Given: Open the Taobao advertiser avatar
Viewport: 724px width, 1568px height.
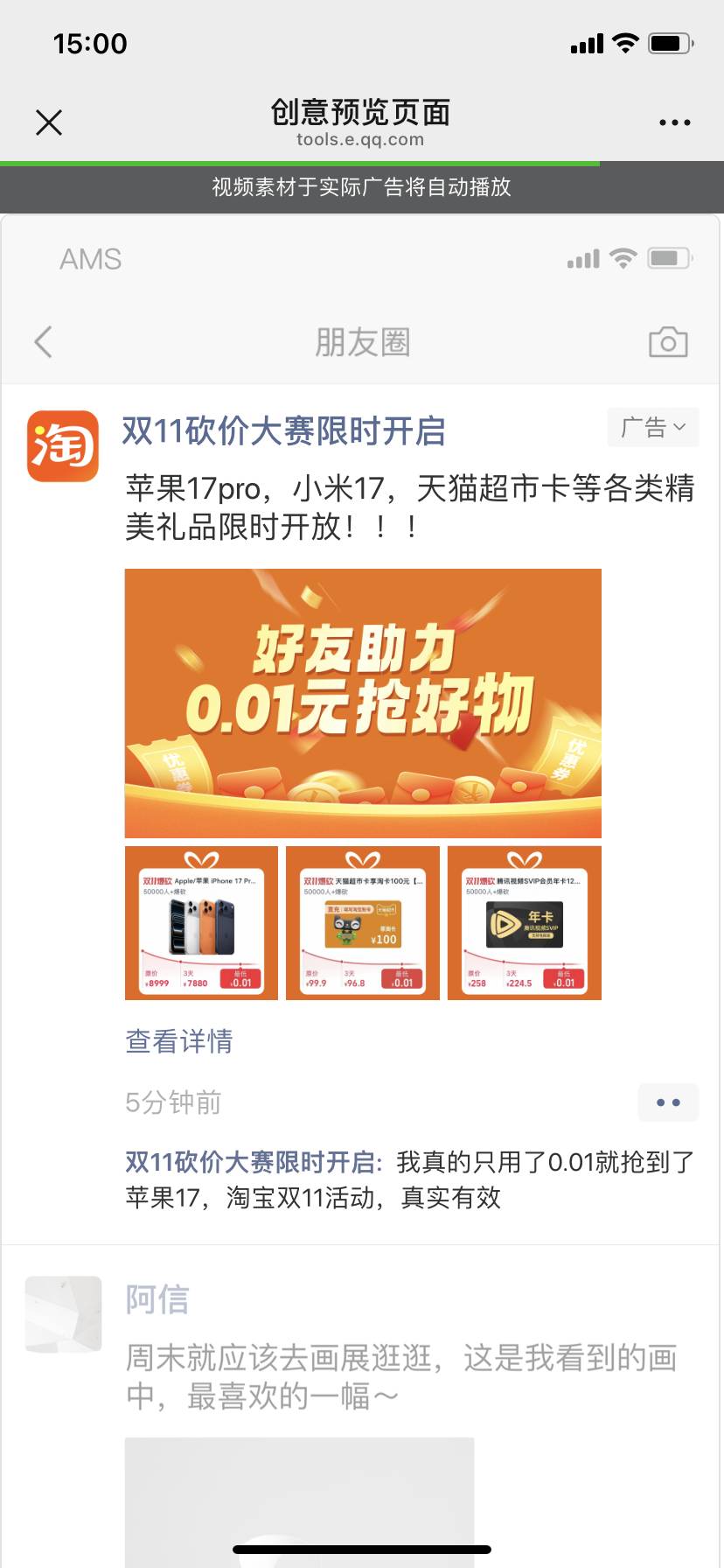Looking at the screenshot, I should (63, 446).
